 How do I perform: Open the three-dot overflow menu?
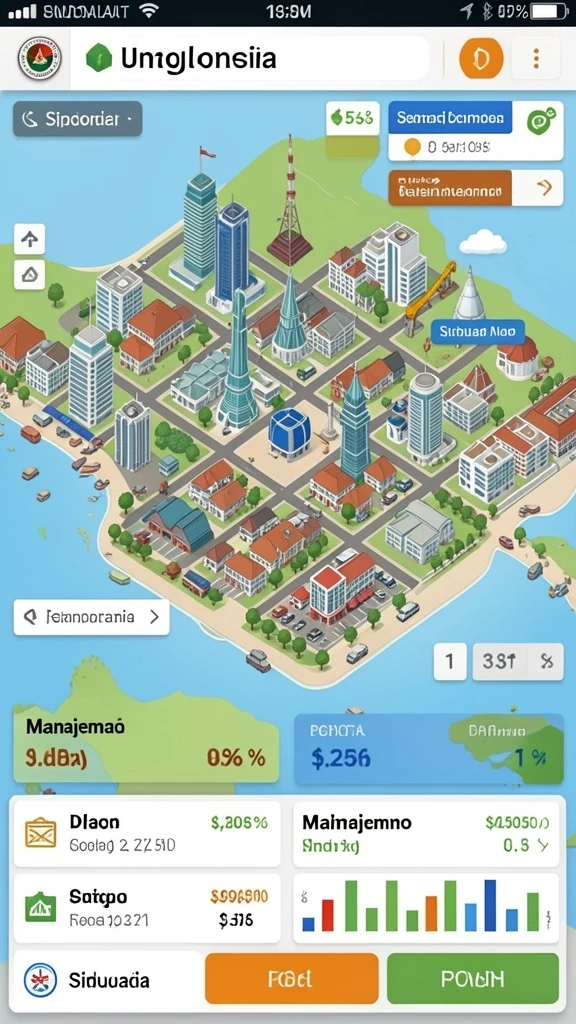[x=536, y=59]
